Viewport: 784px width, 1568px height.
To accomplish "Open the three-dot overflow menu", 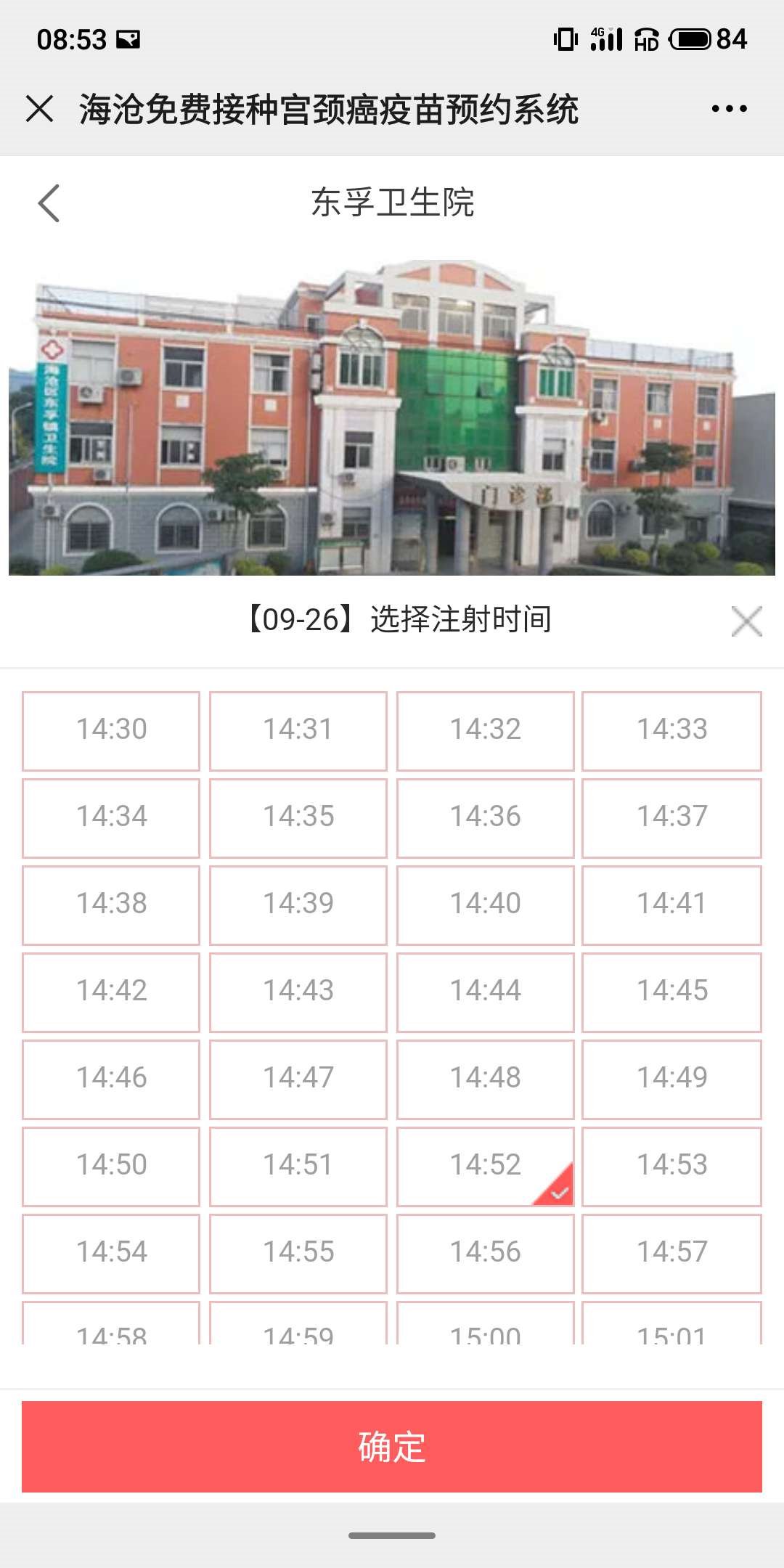I will point(729,109).
